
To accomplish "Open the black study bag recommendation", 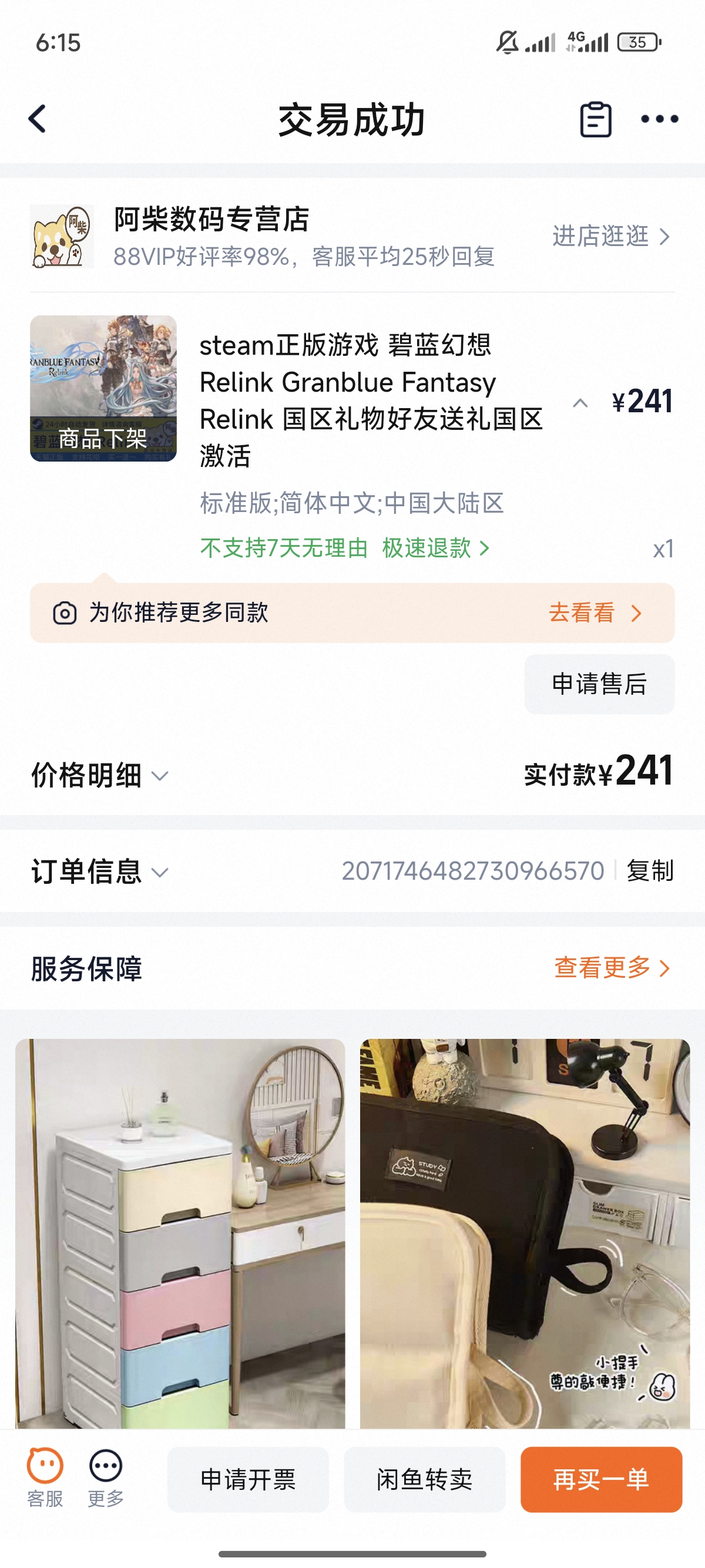I will [x=525, y=1233].
